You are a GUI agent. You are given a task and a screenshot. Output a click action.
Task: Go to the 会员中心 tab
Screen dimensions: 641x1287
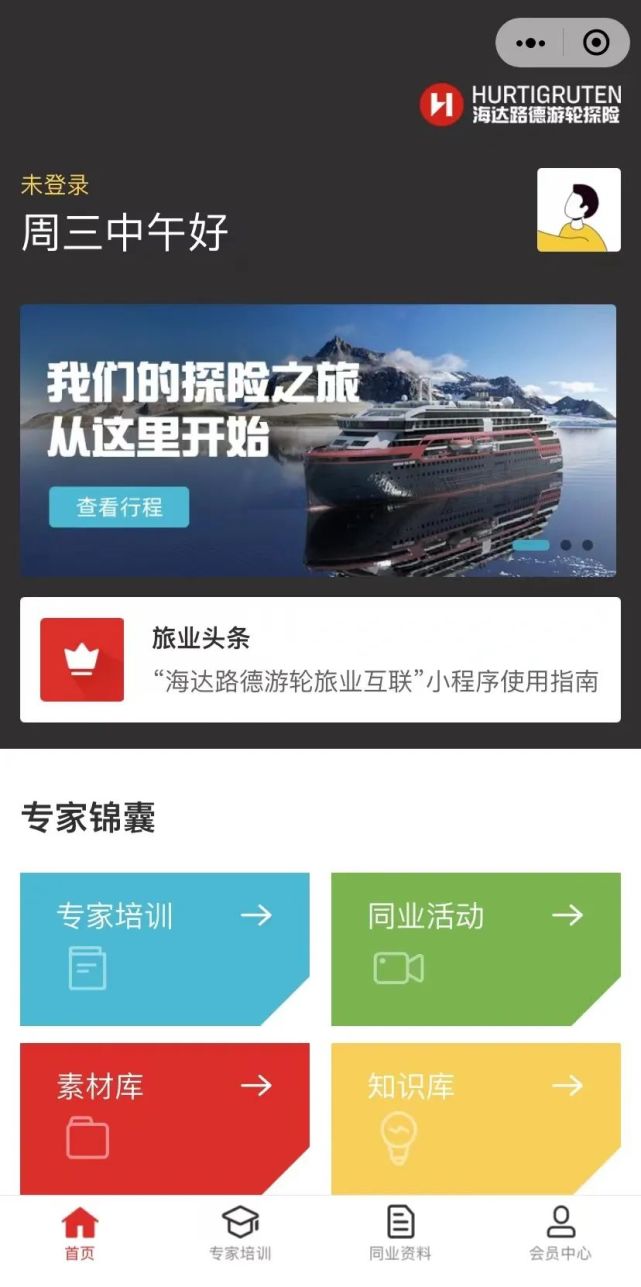tap(560, 1234)
